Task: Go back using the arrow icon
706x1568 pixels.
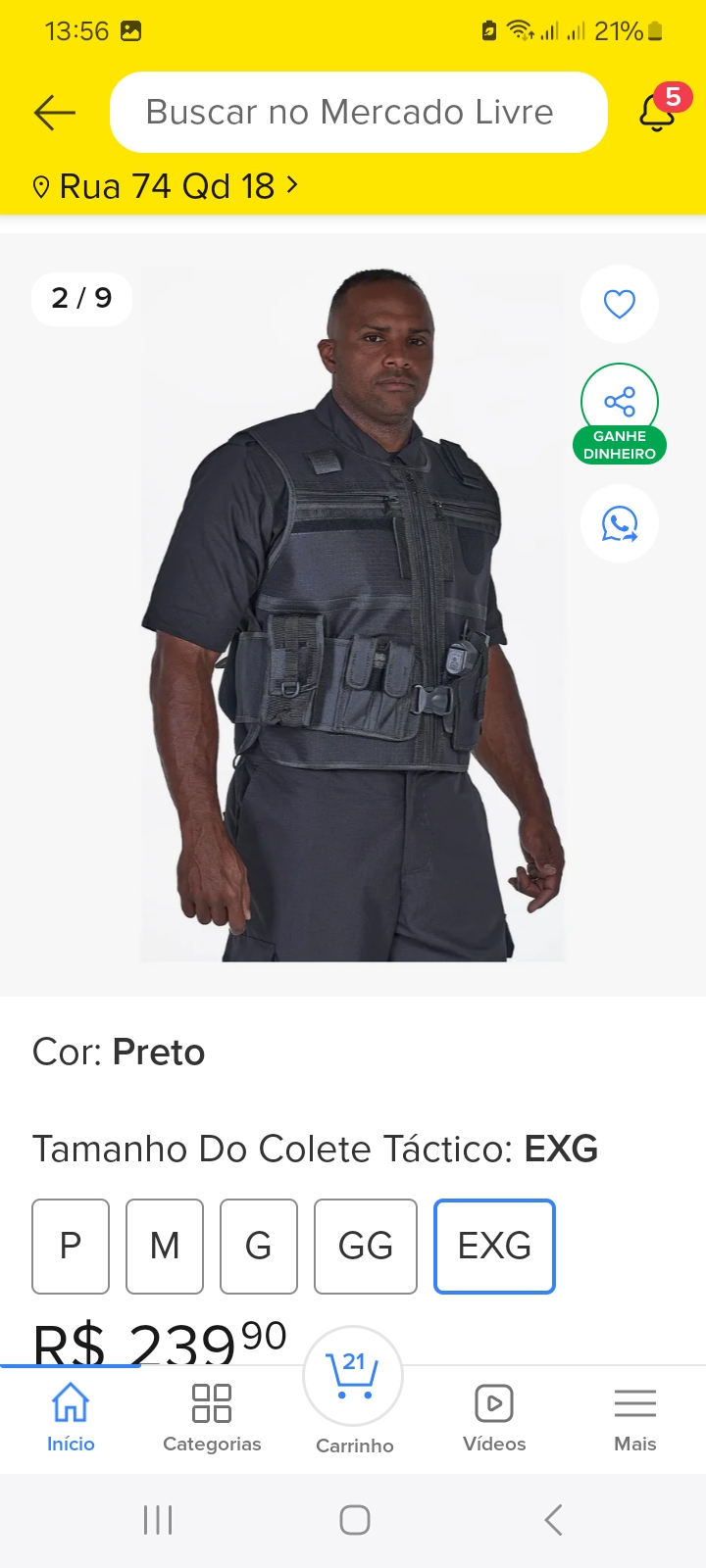Action: tap(55, 113)
